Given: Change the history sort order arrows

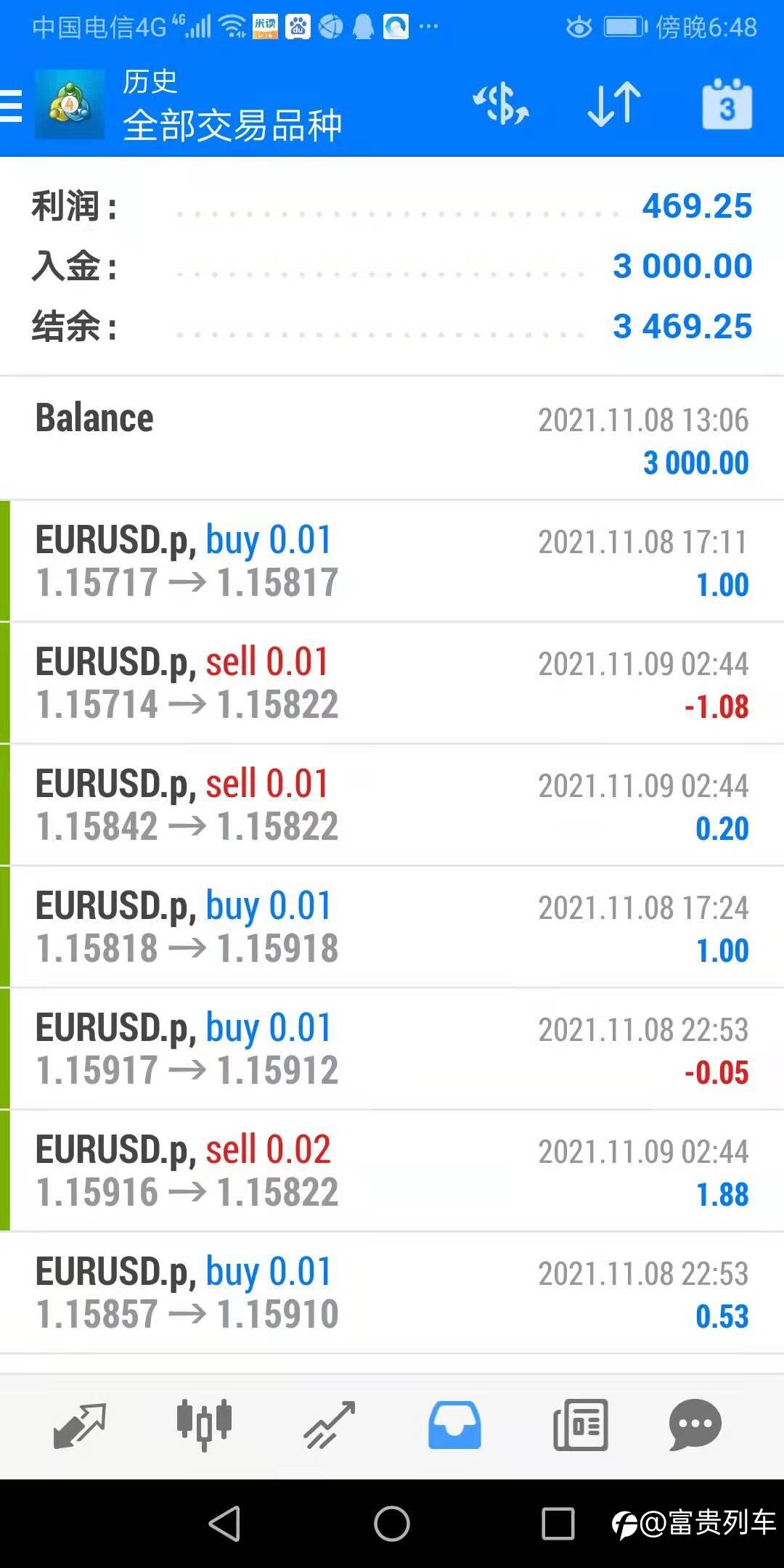Looking at the screenshot, I should click(614, 104).
